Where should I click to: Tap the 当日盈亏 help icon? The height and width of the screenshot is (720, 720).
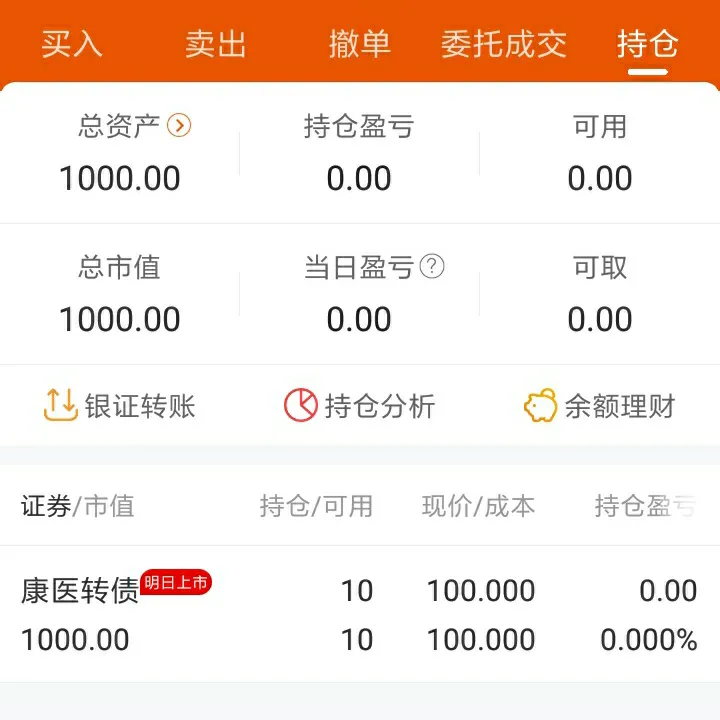click(432, 267)
